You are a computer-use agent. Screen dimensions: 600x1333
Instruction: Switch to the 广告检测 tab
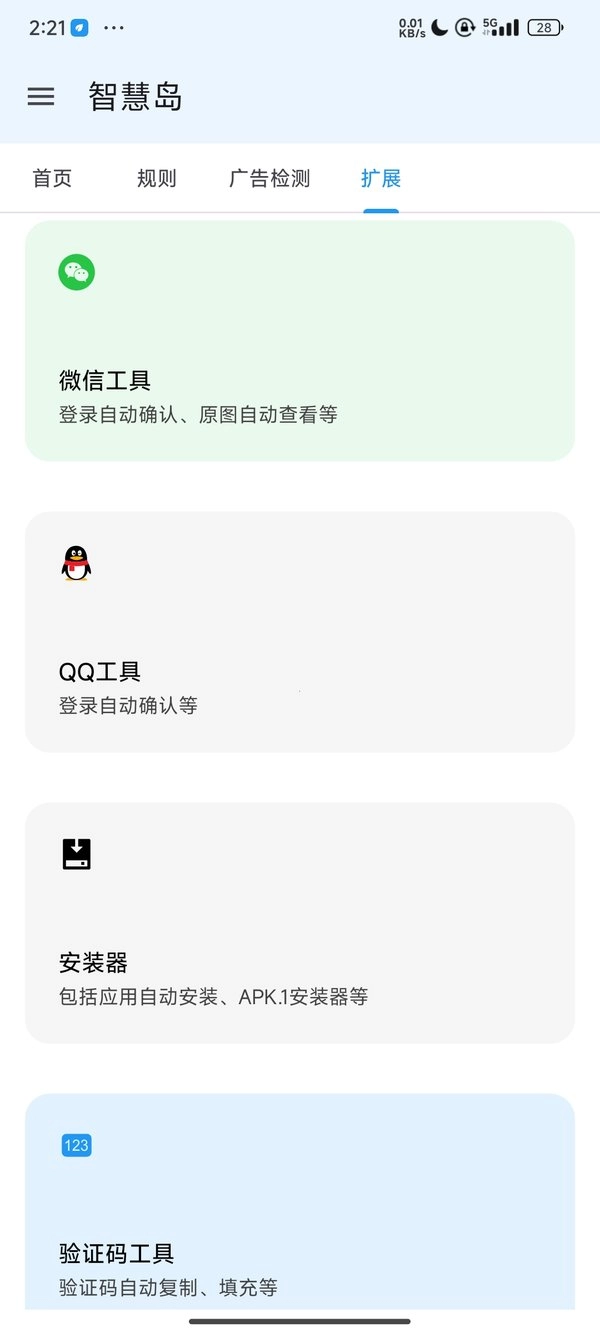tap(270, 179)
